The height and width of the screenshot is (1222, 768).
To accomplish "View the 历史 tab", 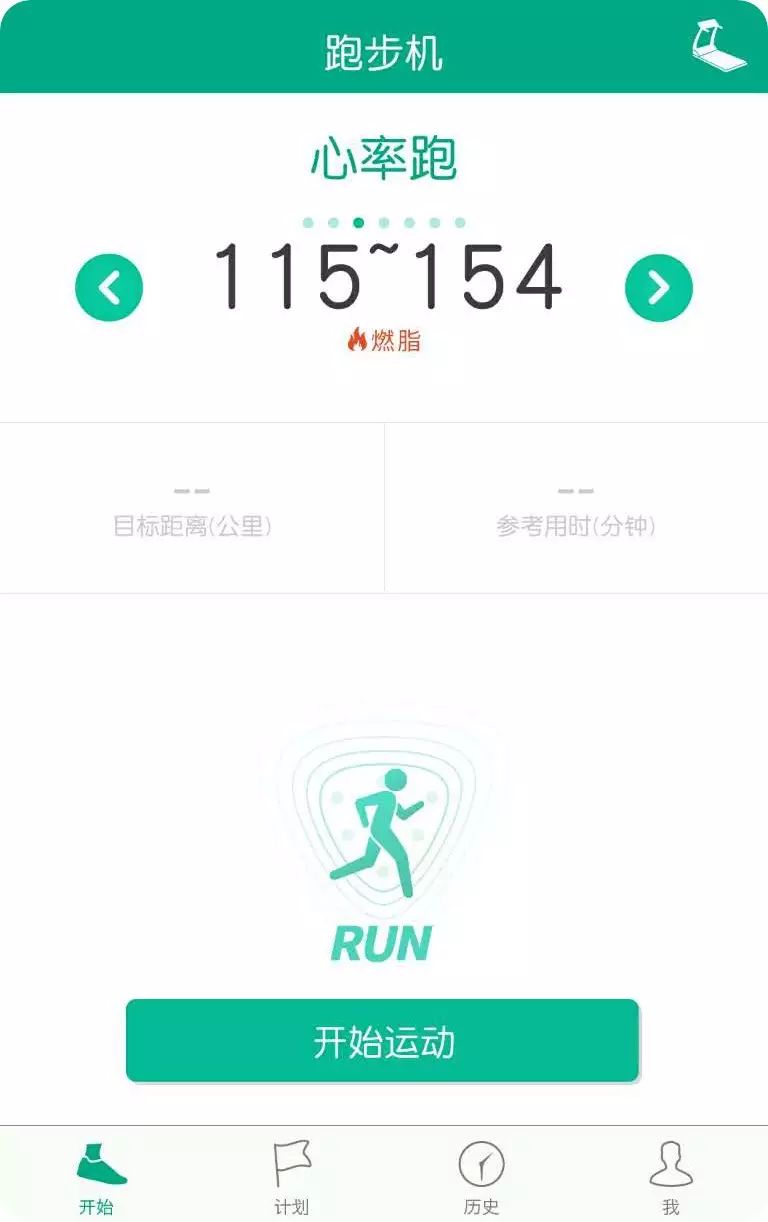I will pos(481,1177).
